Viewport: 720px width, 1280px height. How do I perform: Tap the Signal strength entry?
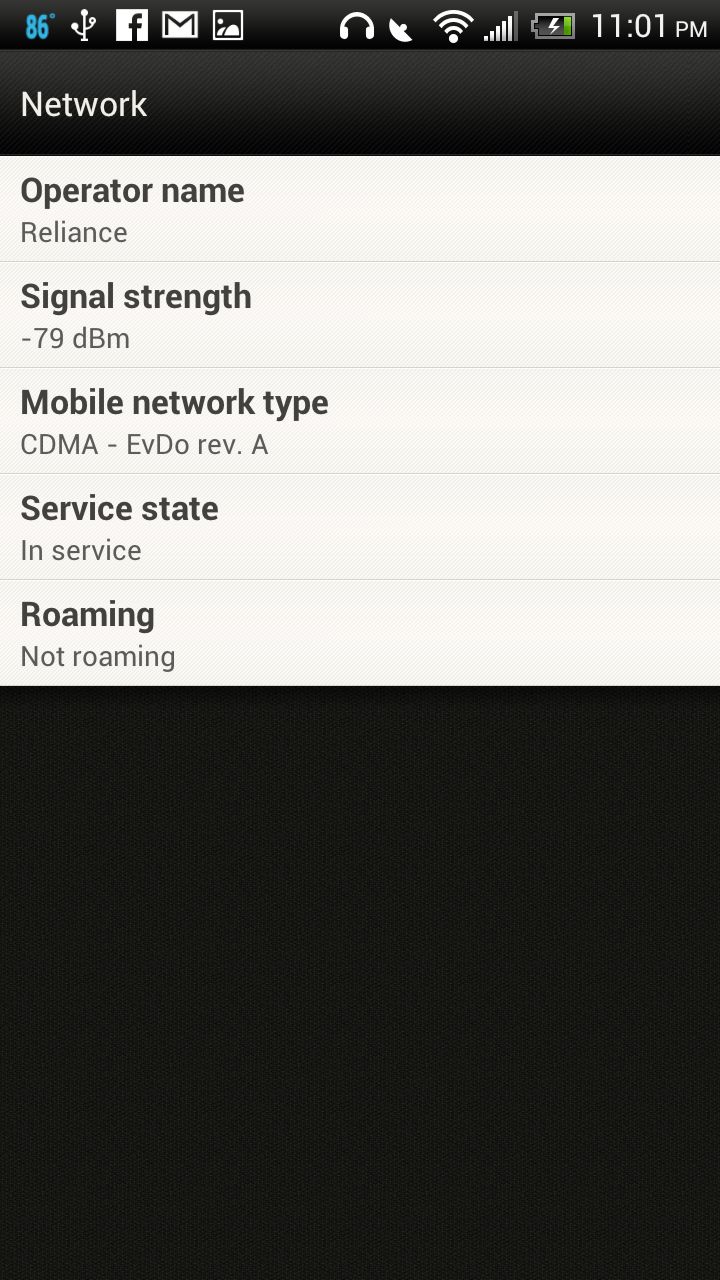tap(360, 315)
